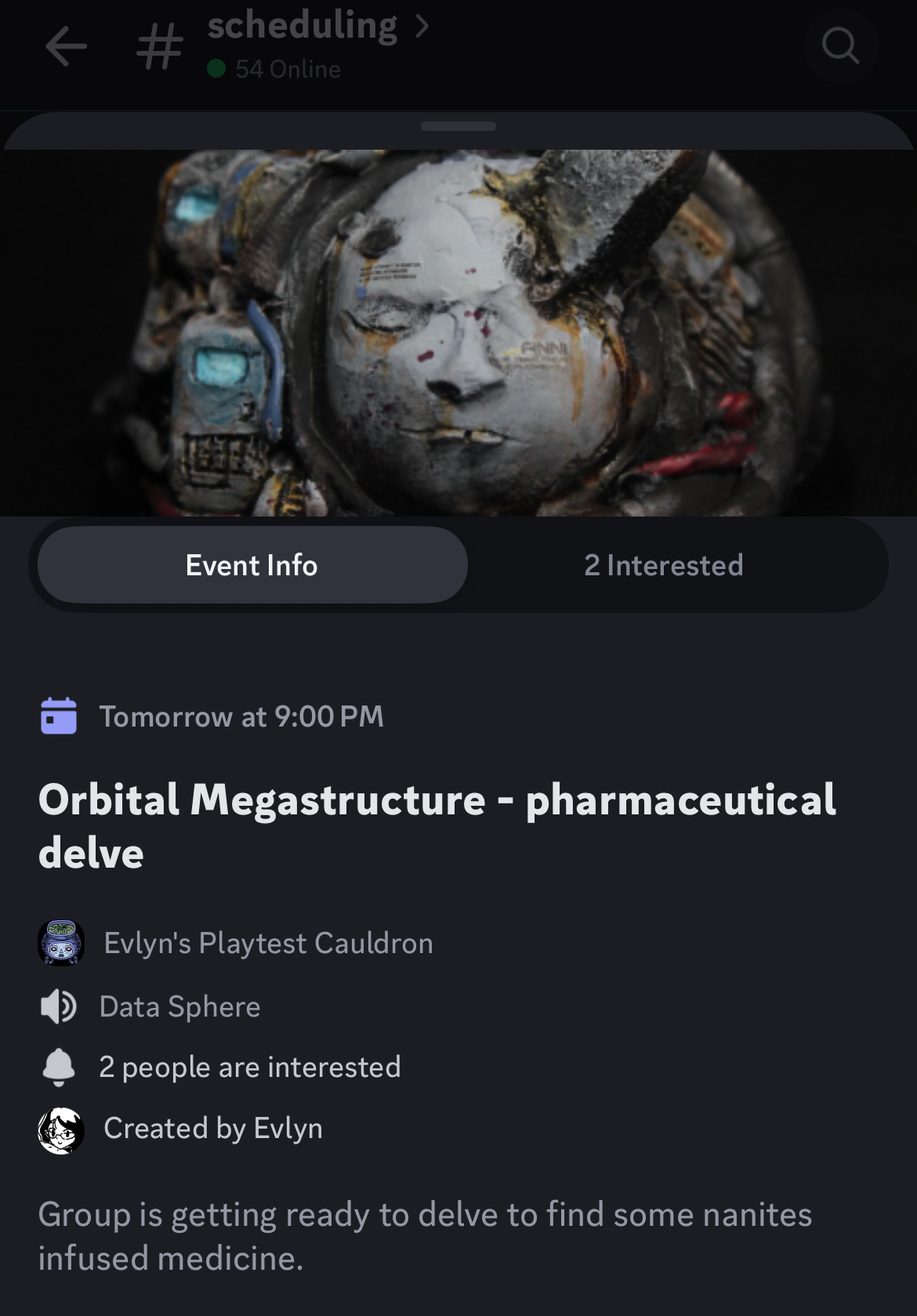
Task: Open the Data Sphere voice channel
Action: [x=179, y=1006]
